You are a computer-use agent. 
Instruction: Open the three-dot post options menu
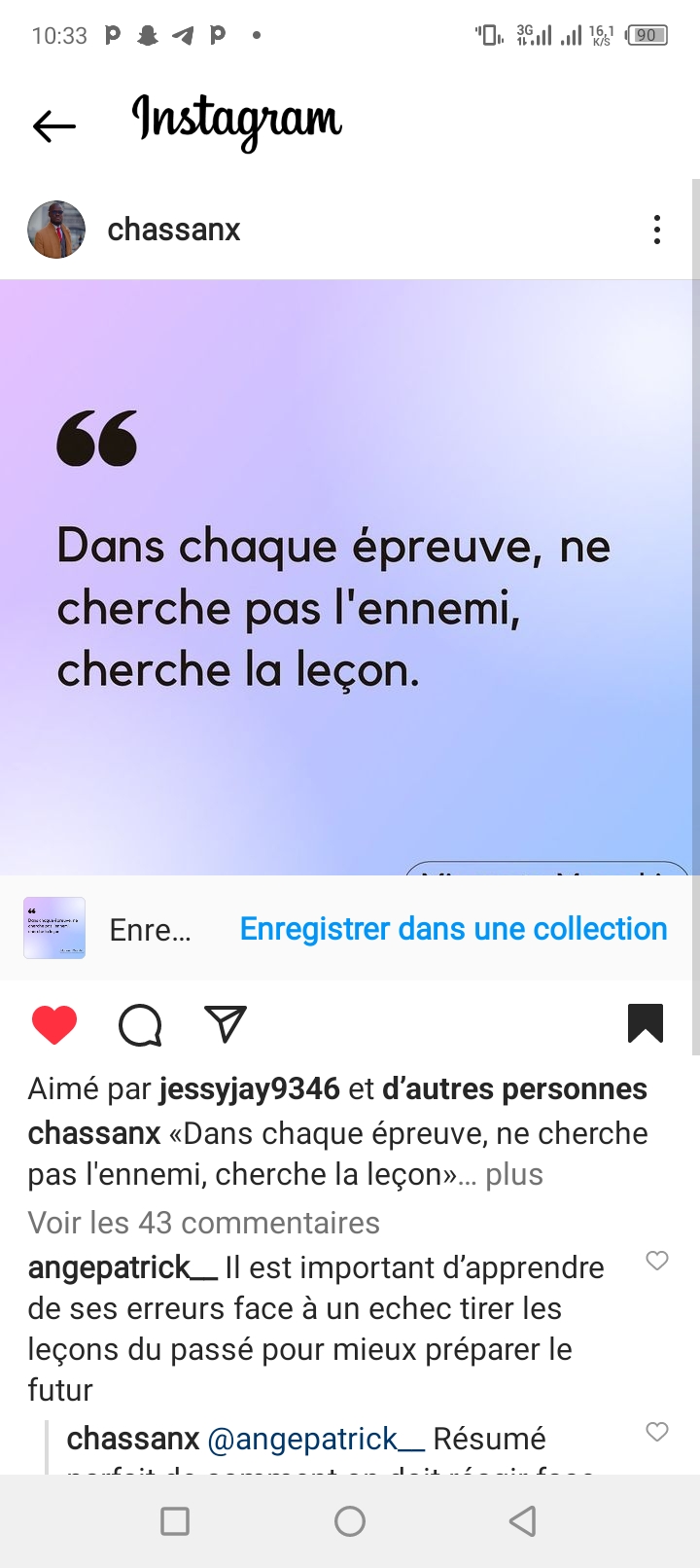tap(657, 230)
